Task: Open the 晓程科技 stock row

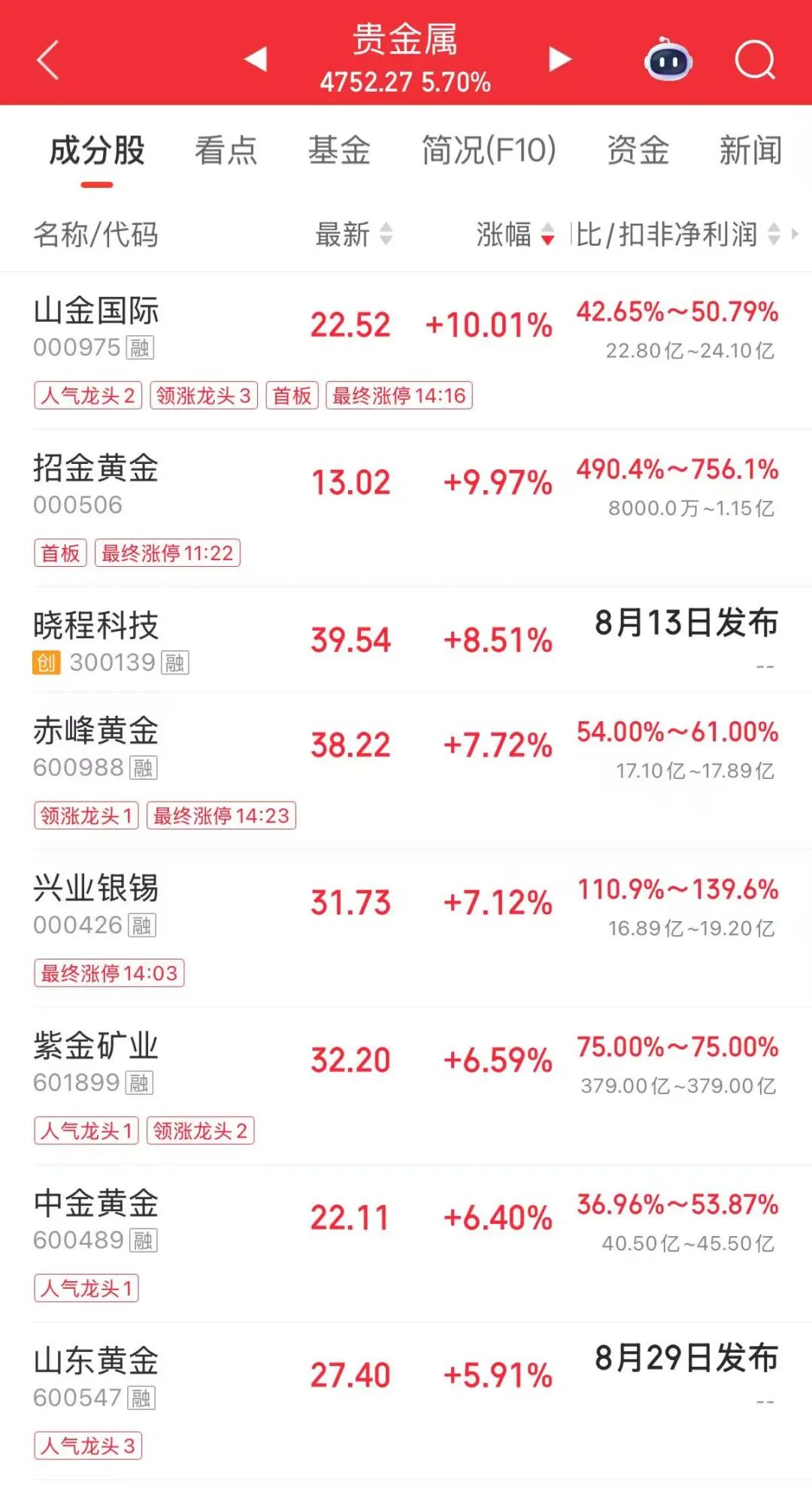Action: click(406, 640)
